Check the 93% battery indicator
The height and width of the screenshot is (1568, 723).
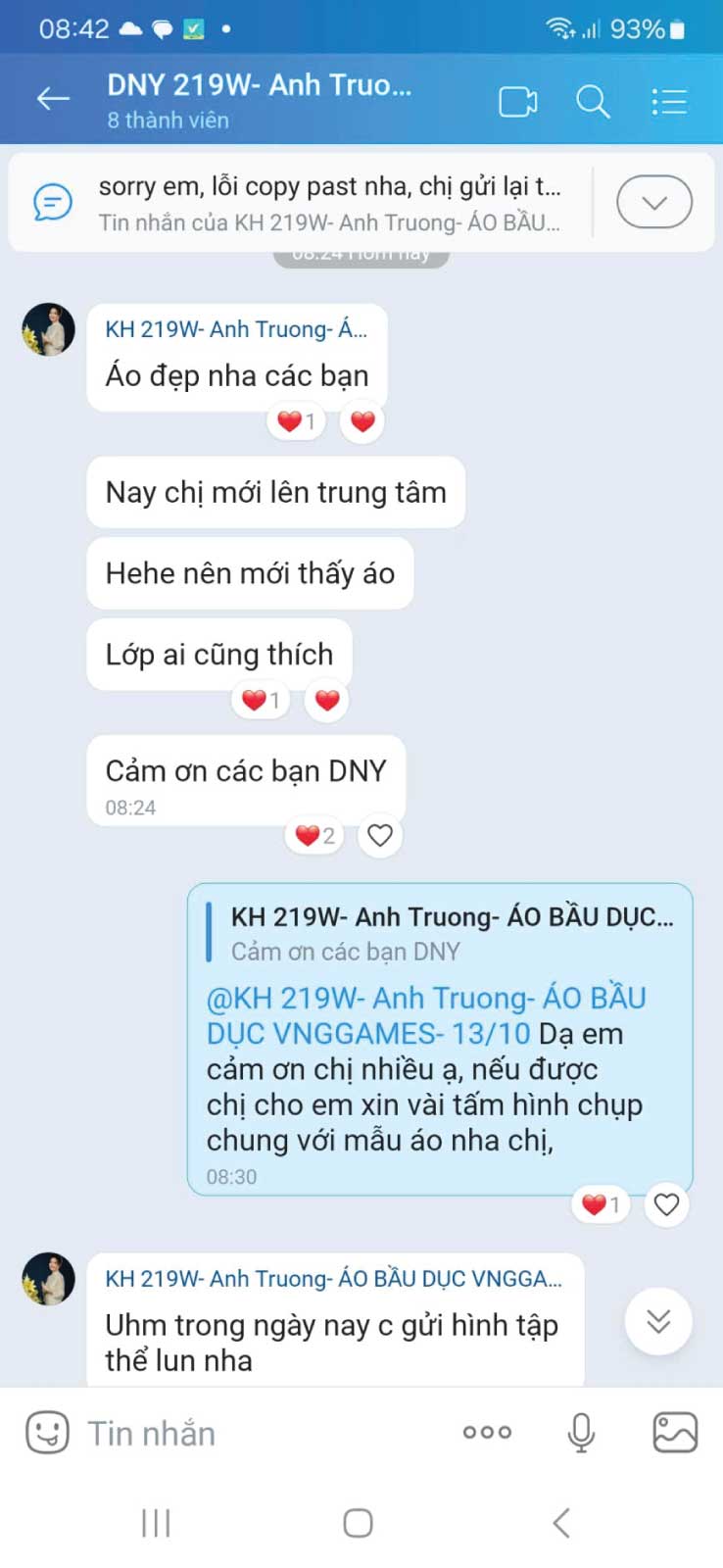[x=643, y=28]
